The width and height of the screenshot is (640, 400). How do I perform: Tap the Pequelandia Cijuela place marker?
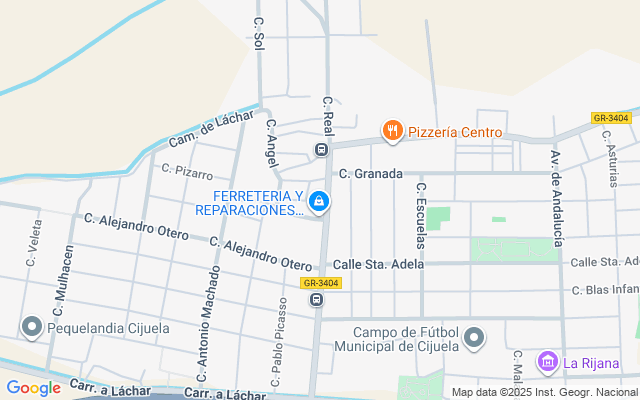coord(32,327)
